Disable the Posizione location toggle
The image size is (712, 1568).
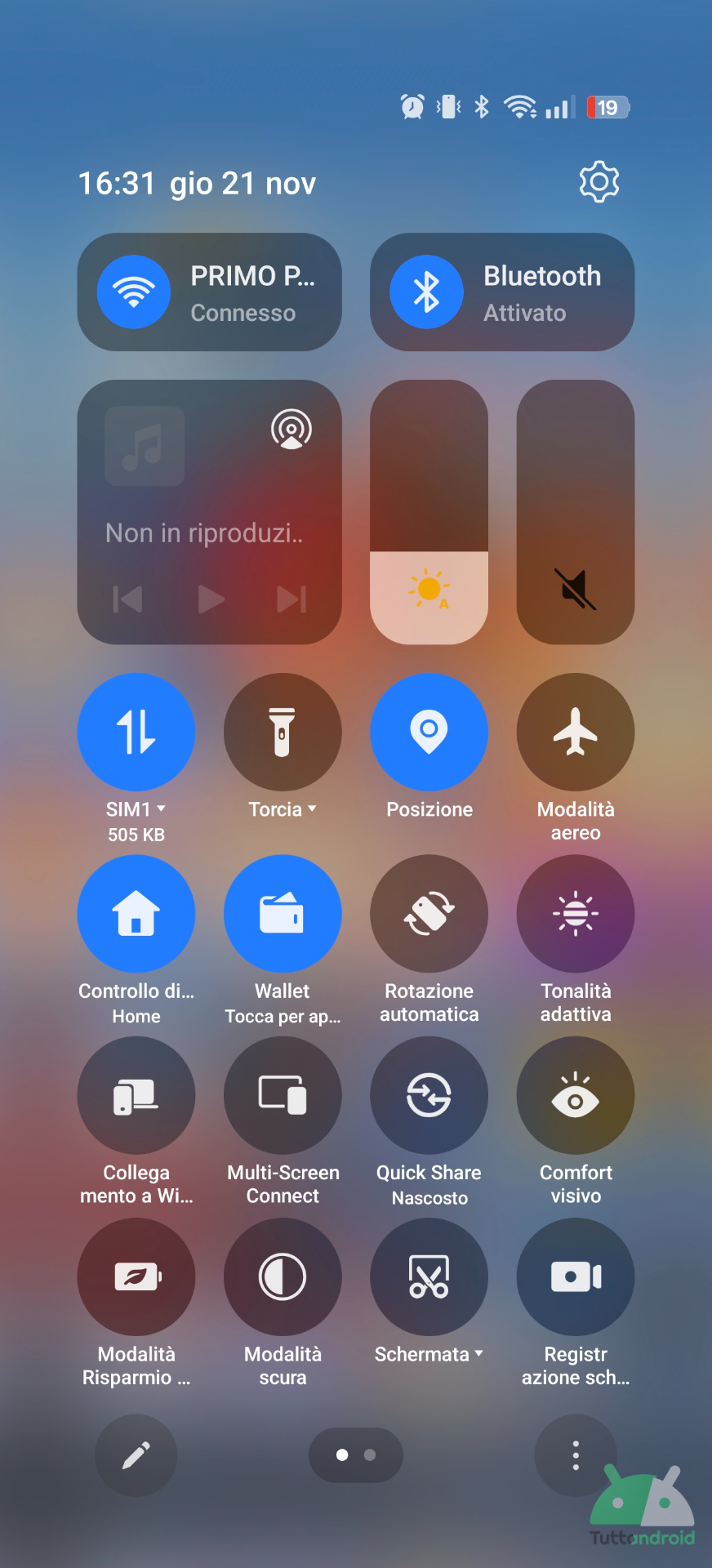[429, 732]
